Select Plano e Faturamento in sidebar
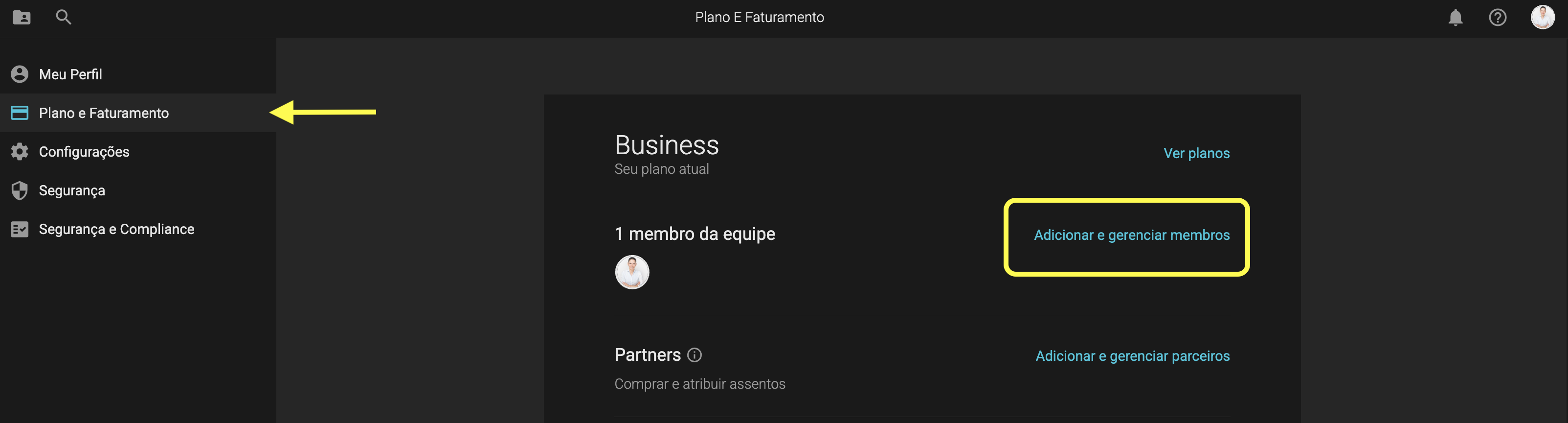Viewport: 1568px width, 423px height. coord(104,113)
